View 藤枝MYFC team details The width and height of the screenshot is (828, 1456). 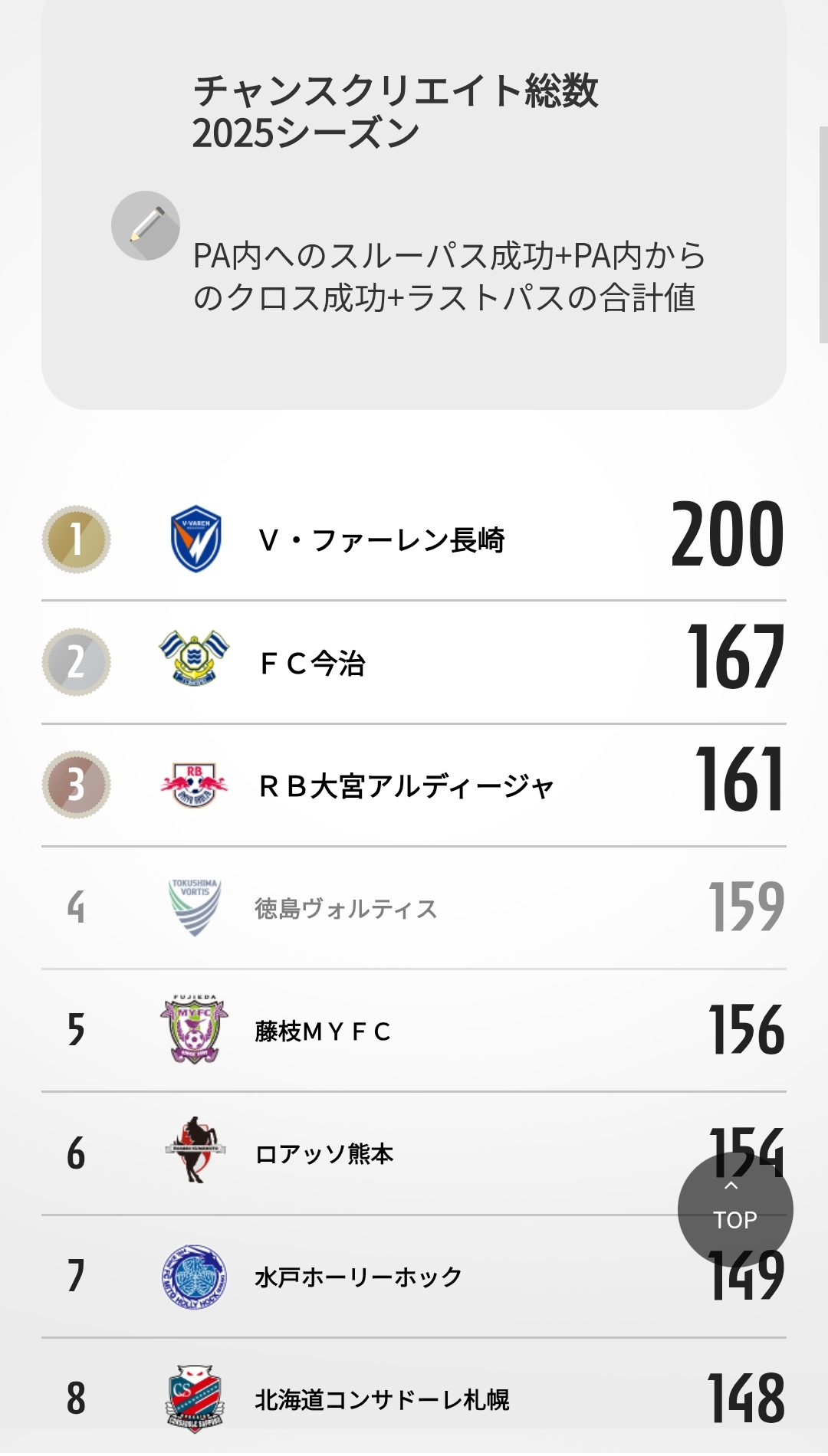pyautogui.click(x=414, y=1031)
